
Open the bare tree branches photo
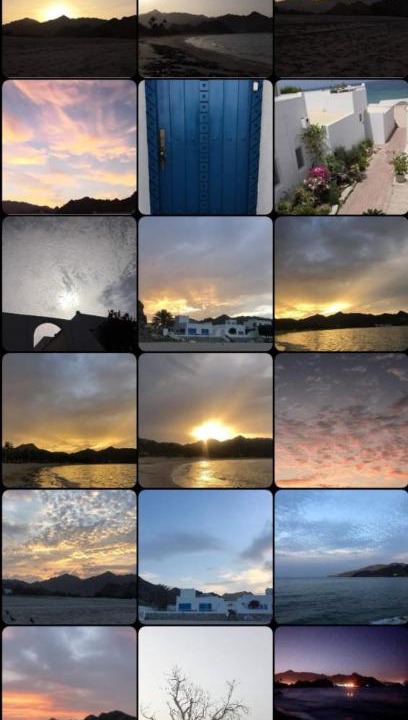click(x=205, y=673)
